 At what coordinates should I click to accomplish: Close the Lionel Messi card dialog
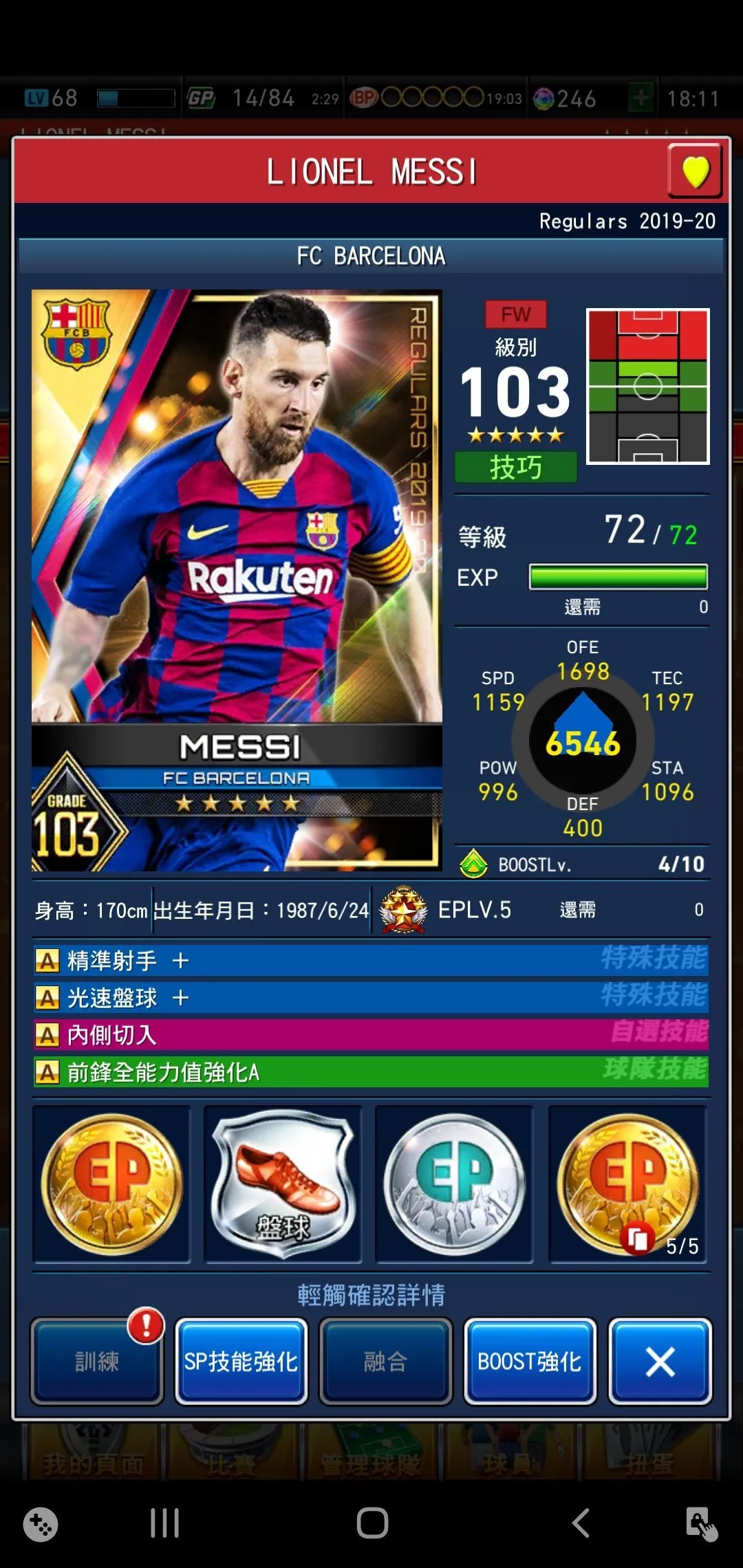tap(660, 1361)
